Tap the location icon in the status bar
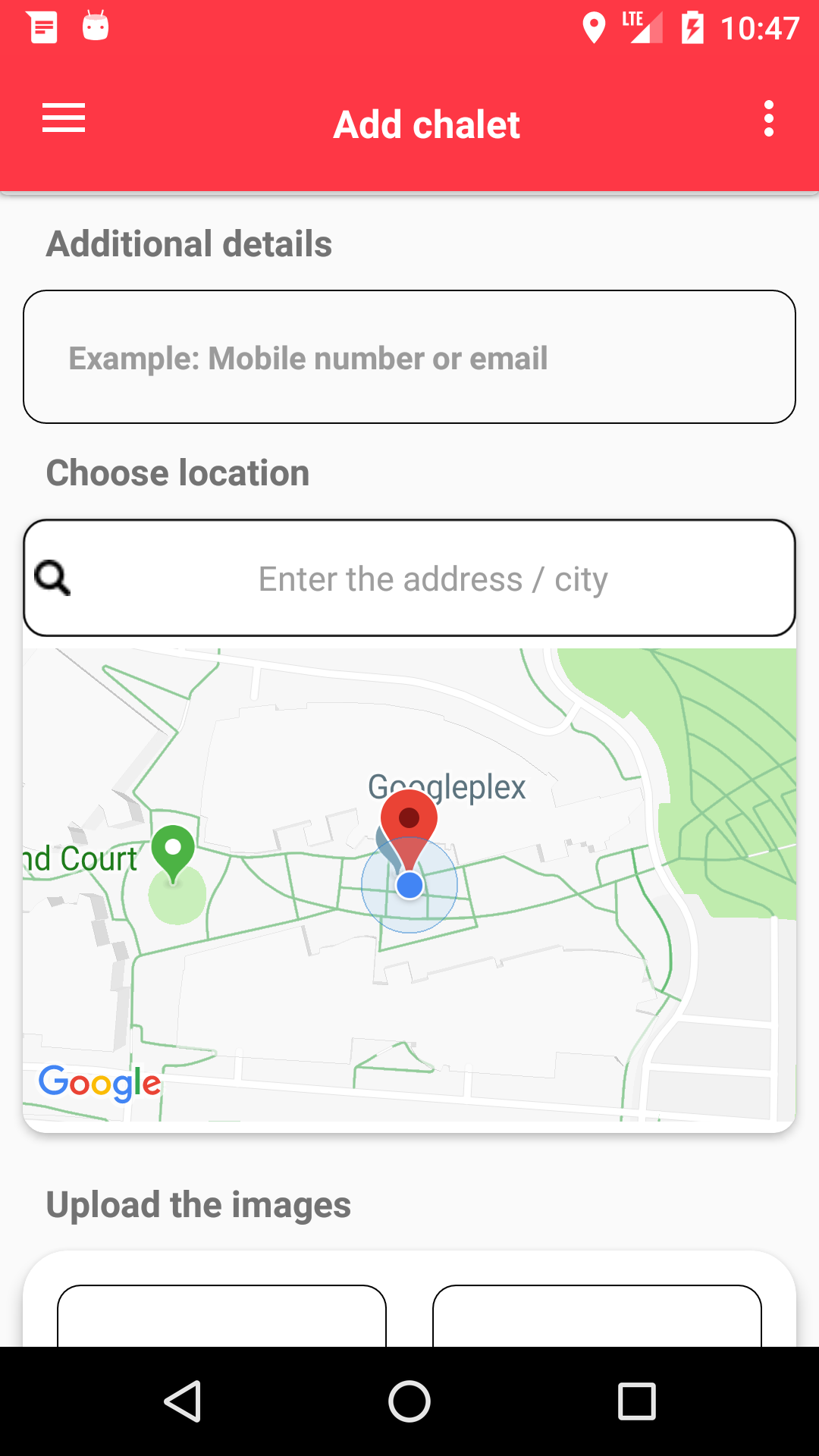Screen dimensions: 819x1456 click(x=594, y=28)
